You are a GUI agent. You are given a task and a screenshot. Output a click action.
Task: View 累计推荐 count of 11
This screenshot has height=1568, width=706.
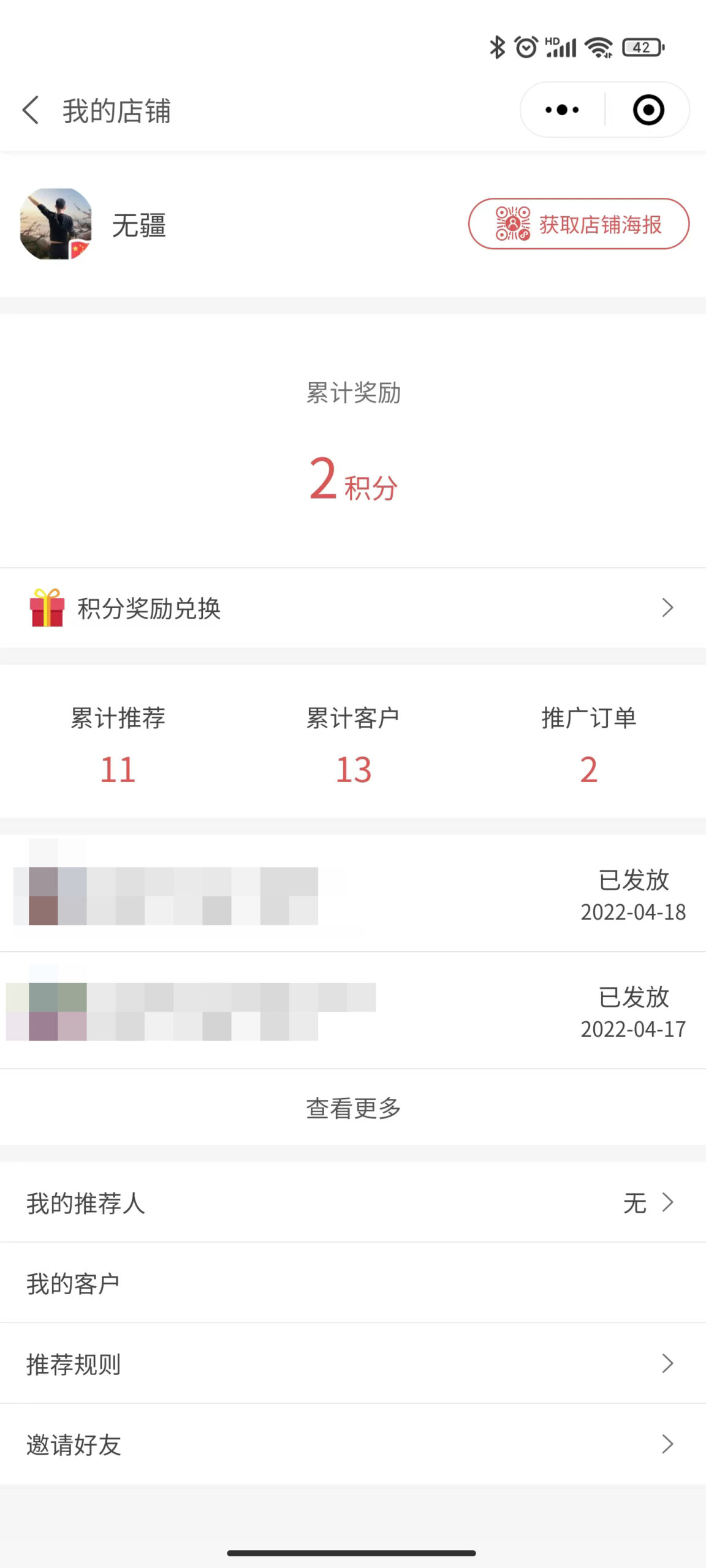click(x=118, y=770)
